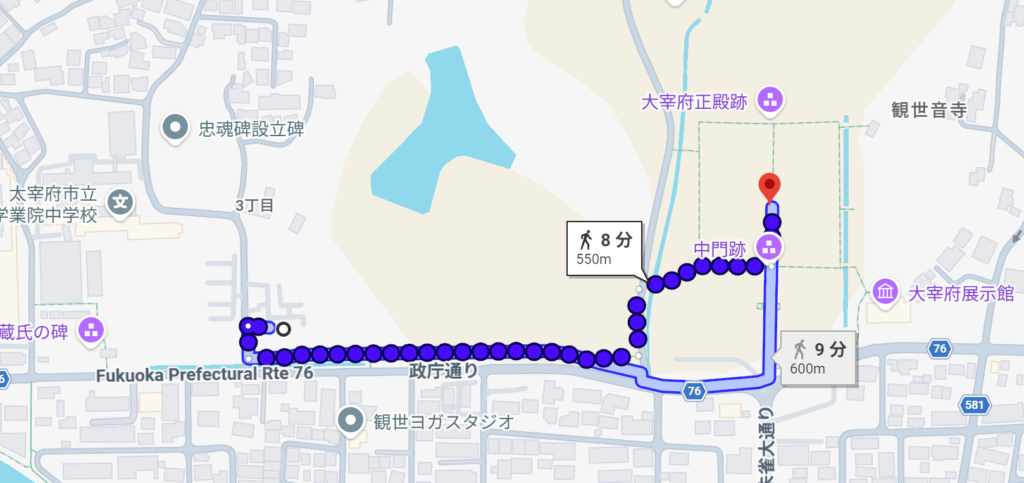Open the 蔵氏の碑 landmark marker
Screen dimensions: 1024x483
[89, 329]
